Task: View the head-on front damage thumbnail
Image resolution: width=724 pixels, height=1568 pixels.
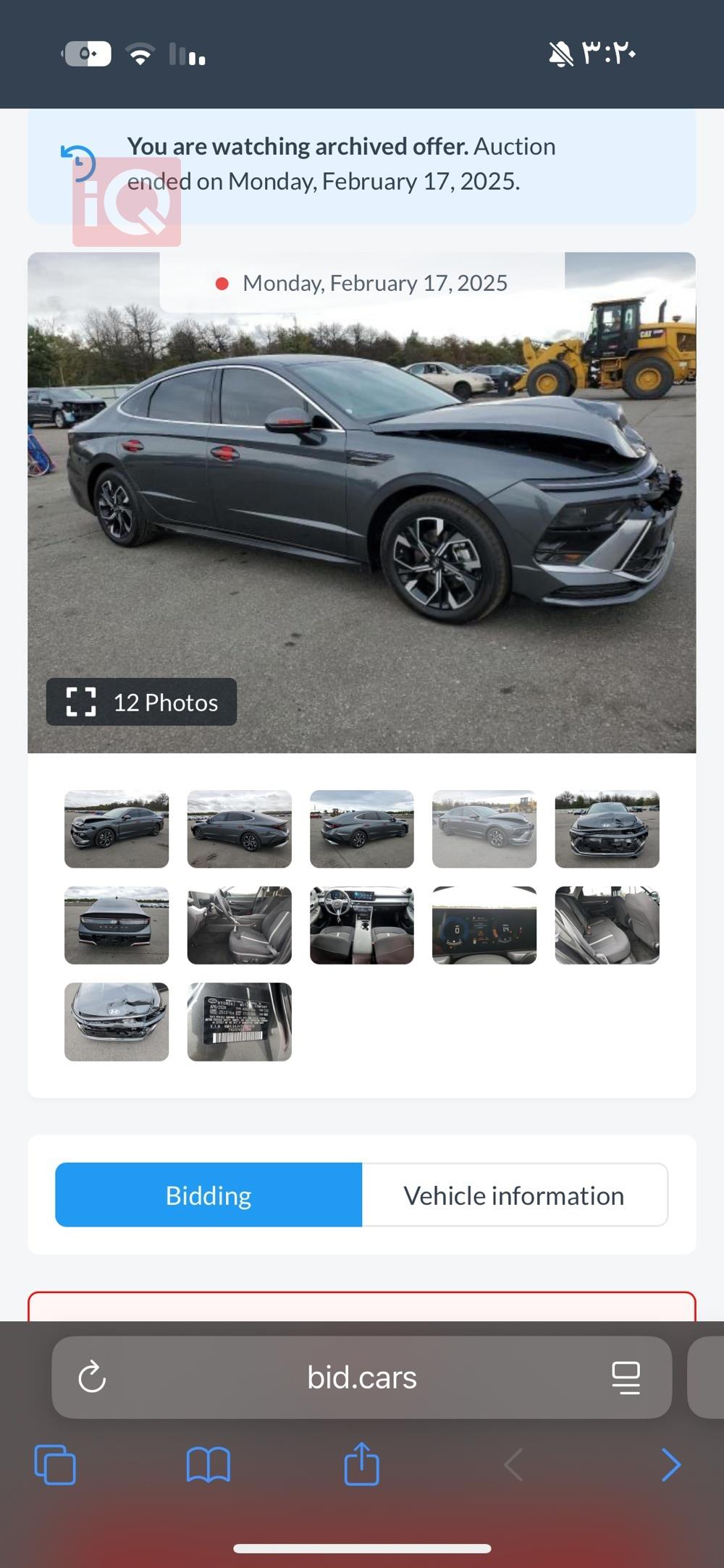Action: pos(607,829)
